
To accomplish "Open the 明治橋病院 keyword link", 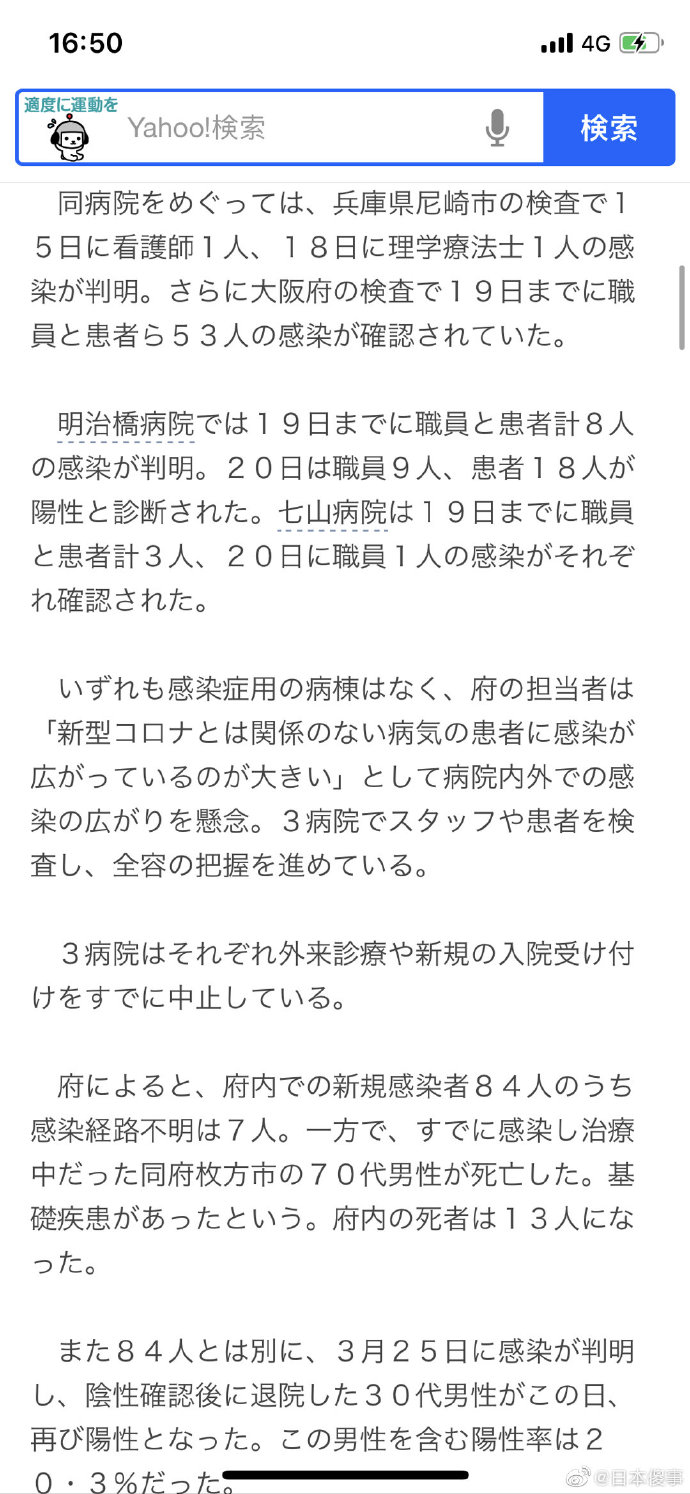I will click(127, 424).
